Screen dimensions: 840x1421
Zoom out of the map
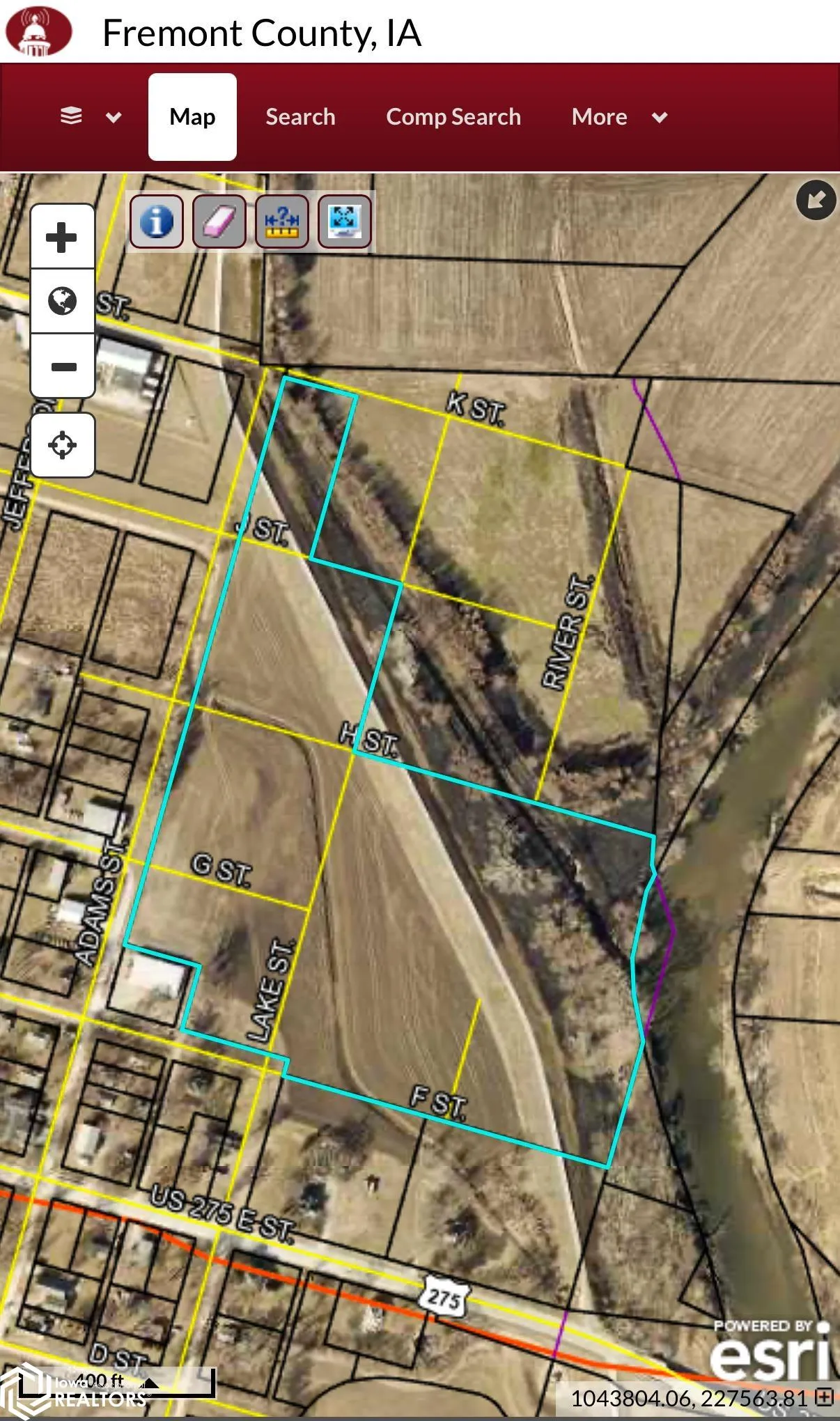62,366
